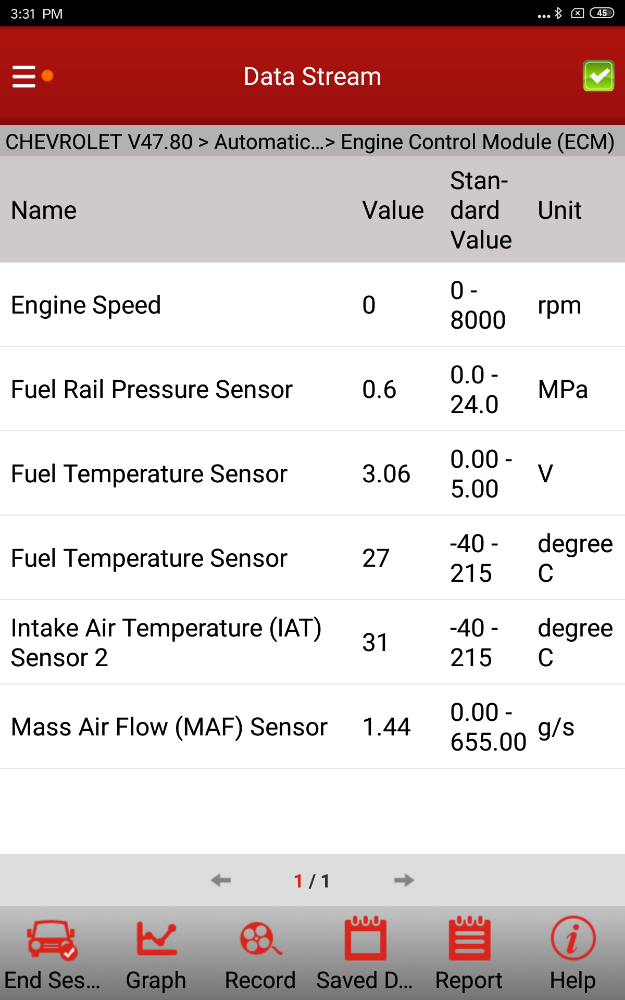Select the Fuel Rail Pressure Sensor row

pyautogui.click(x=312, y=389)
